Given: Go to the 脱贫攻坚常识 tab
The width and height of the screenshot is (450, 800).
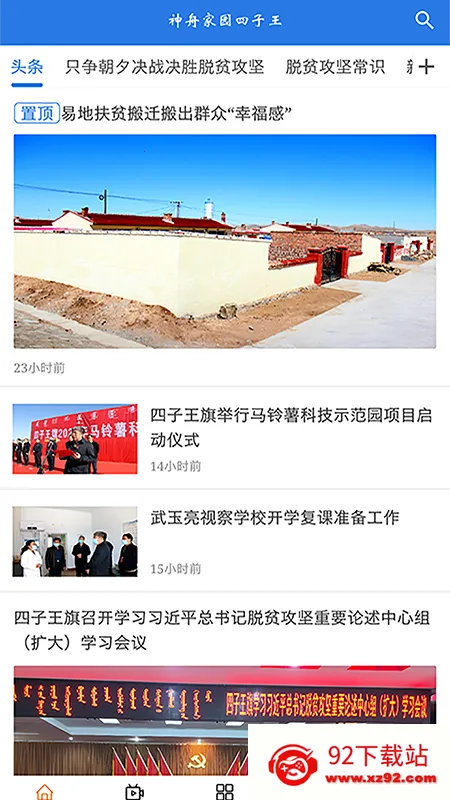Looking at the screenshot, I should point(335,67).
